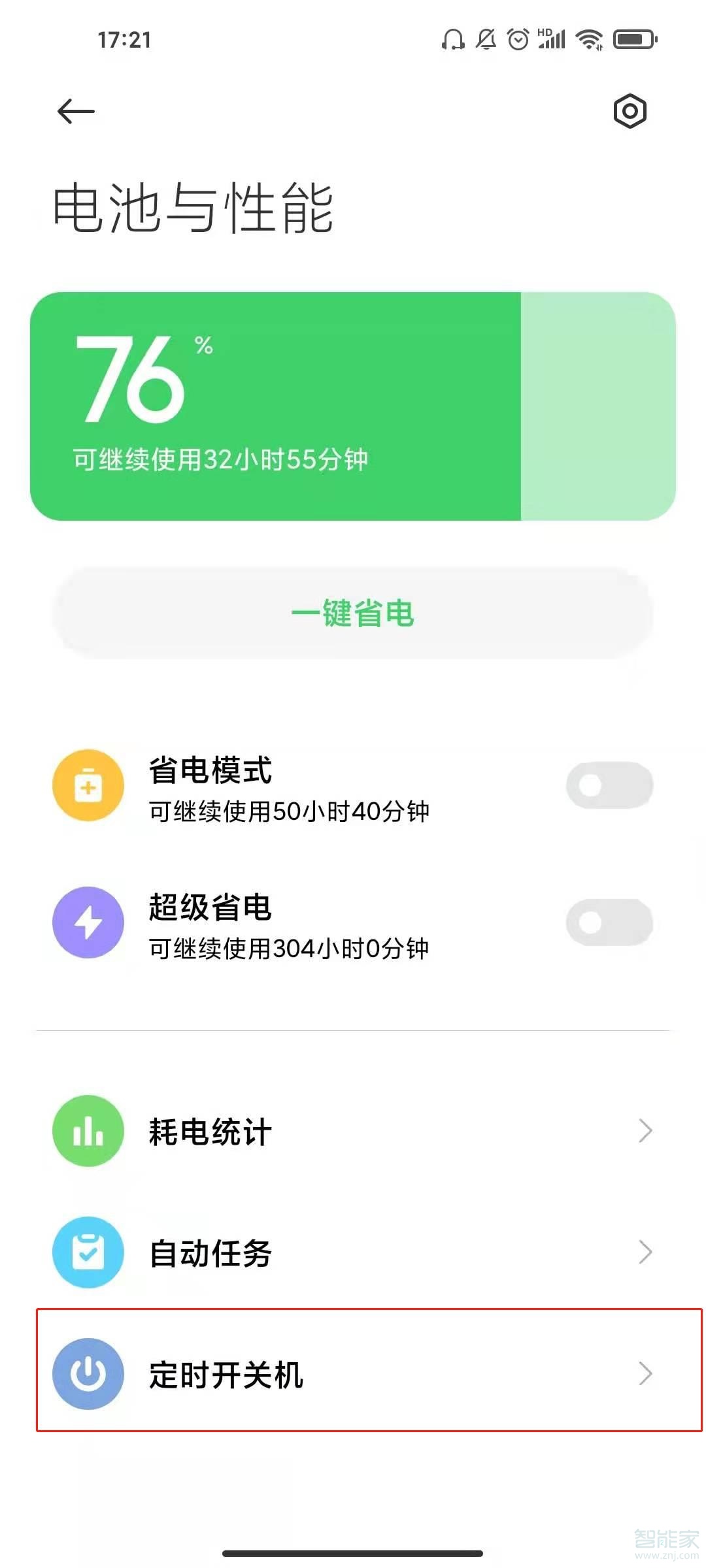Open the 定时开关机 highlighted option
This screenshot has width=706, height=1568.
tap(353, 1374)
